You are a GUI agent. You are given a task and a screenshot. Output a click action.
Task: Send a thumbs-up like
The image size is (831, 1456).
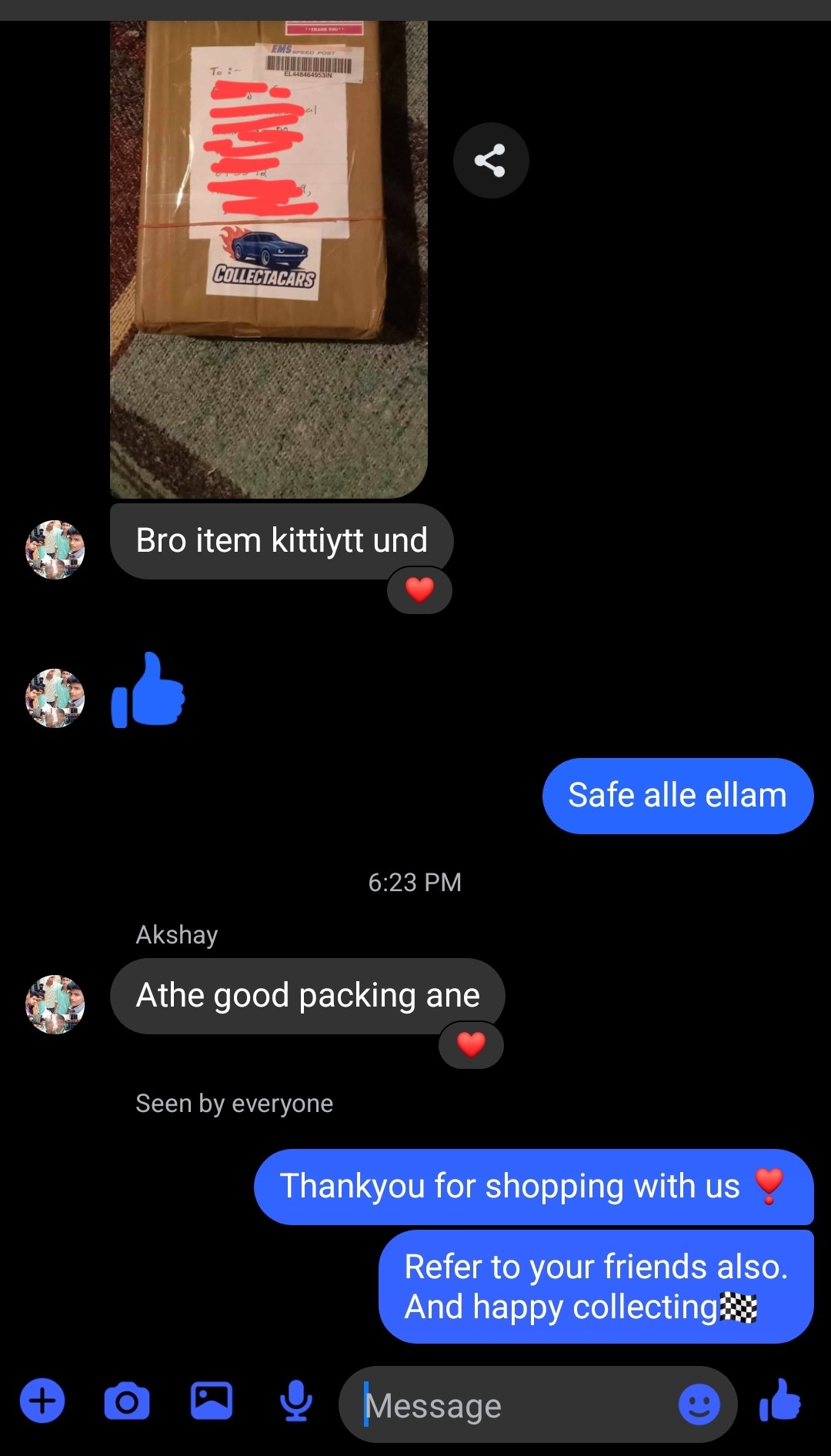[780, 1401]
